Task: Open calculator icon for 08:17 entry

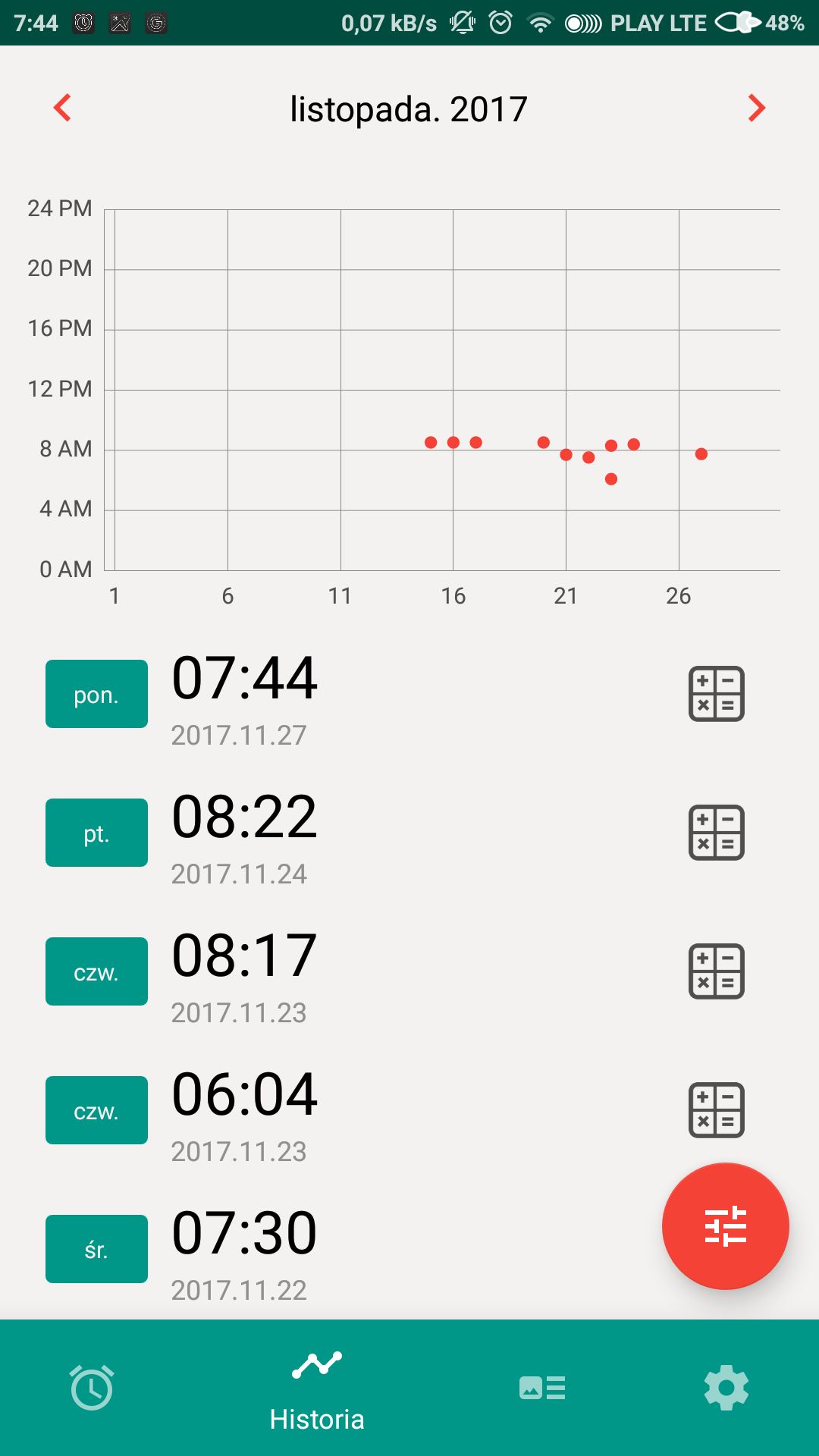Action: [x=716, y=971]
